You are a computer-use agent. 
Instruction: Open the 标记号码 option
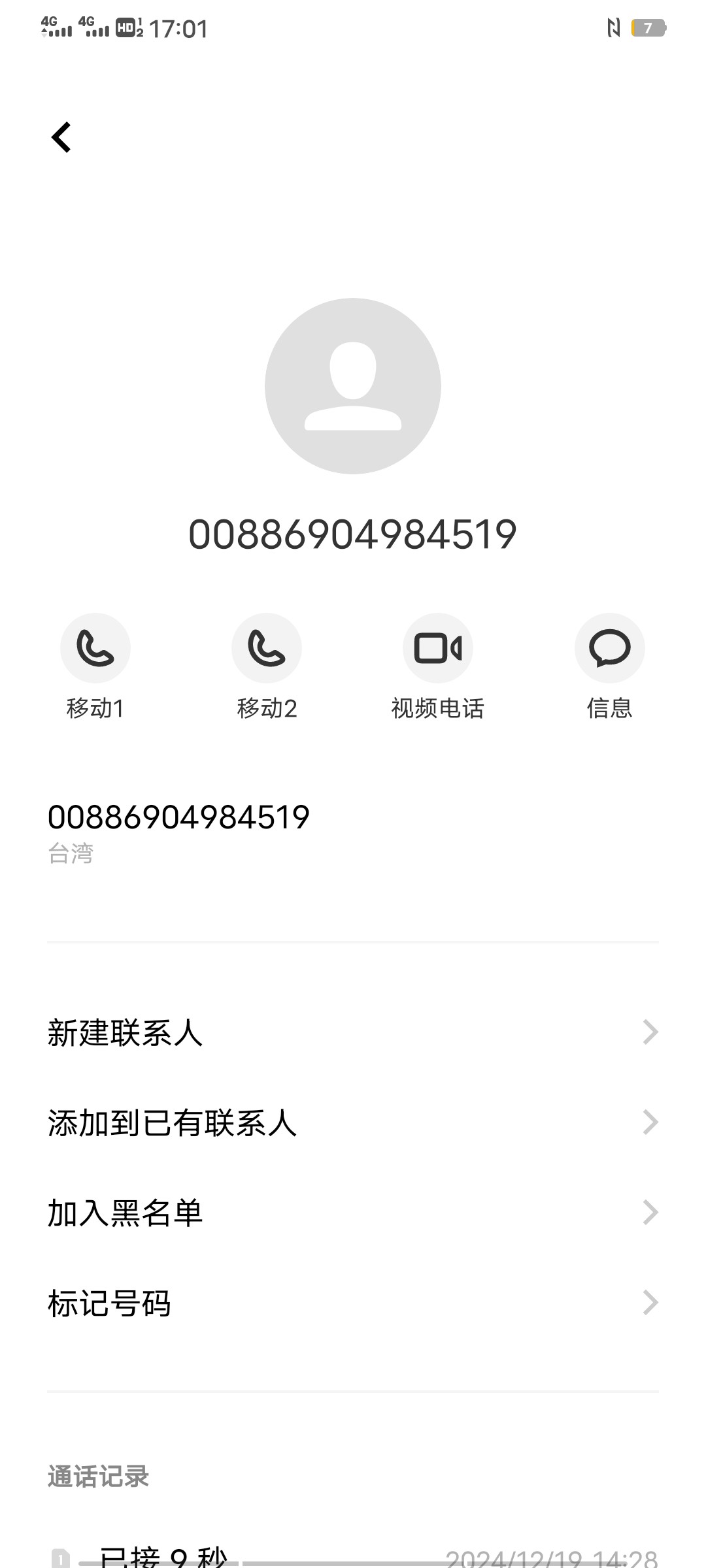tap(353, 1303)
